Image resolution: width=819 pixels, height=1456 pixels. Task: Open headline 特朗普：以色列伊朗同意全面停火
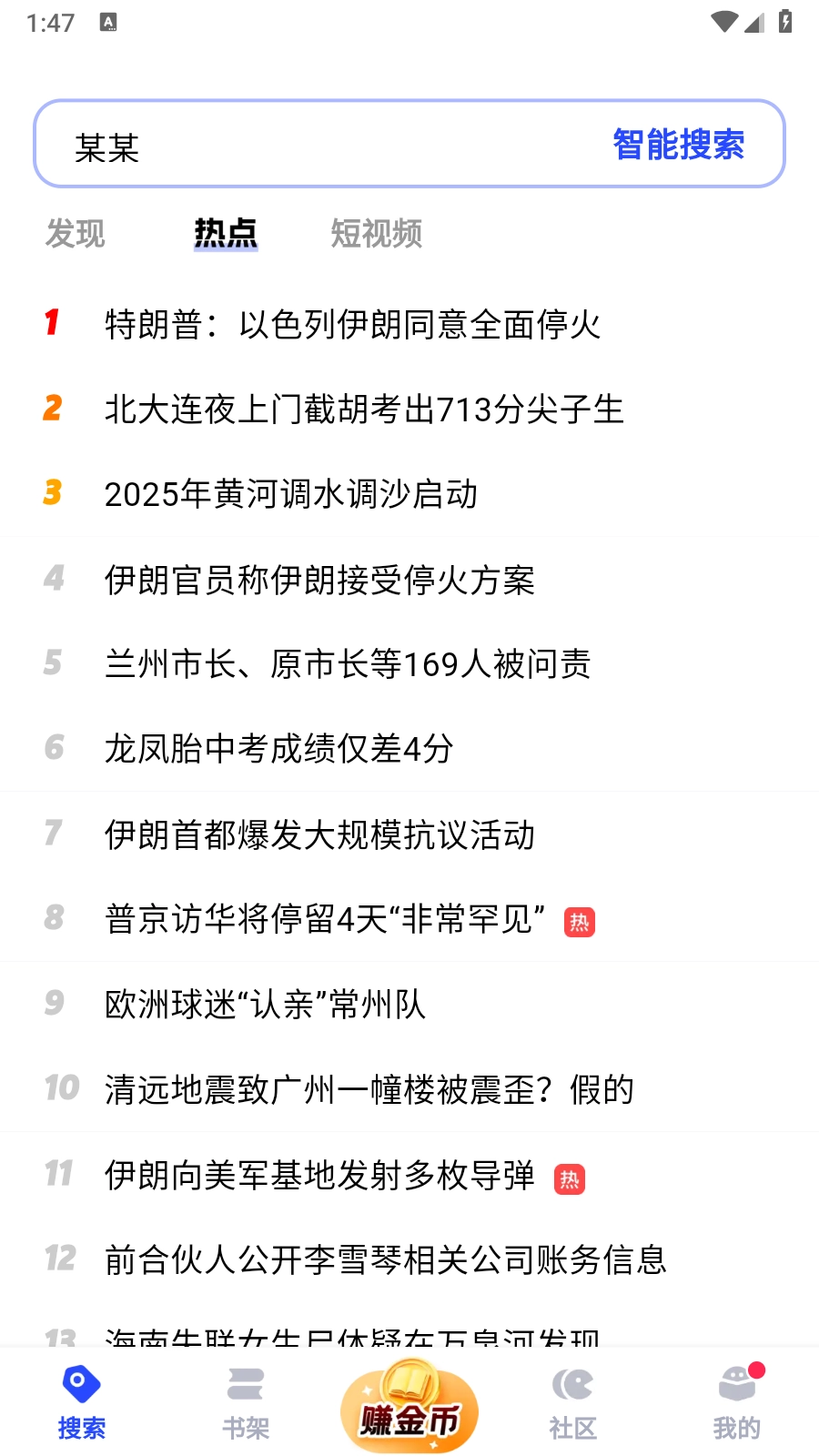[355, 325]
